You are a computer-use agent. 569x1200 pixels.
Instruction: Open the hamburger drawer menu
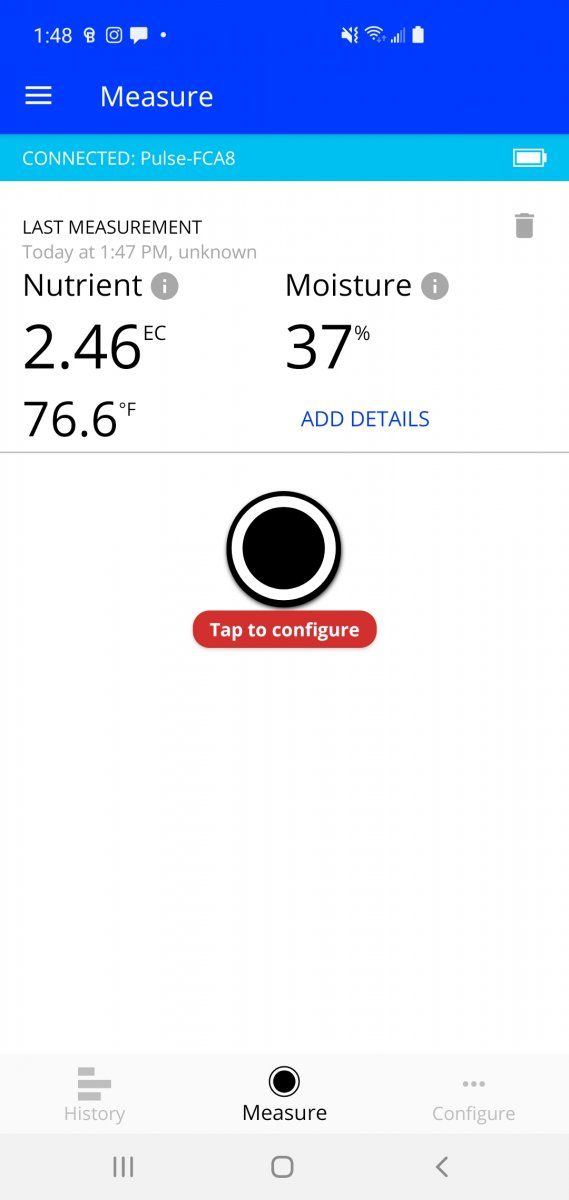38,96
